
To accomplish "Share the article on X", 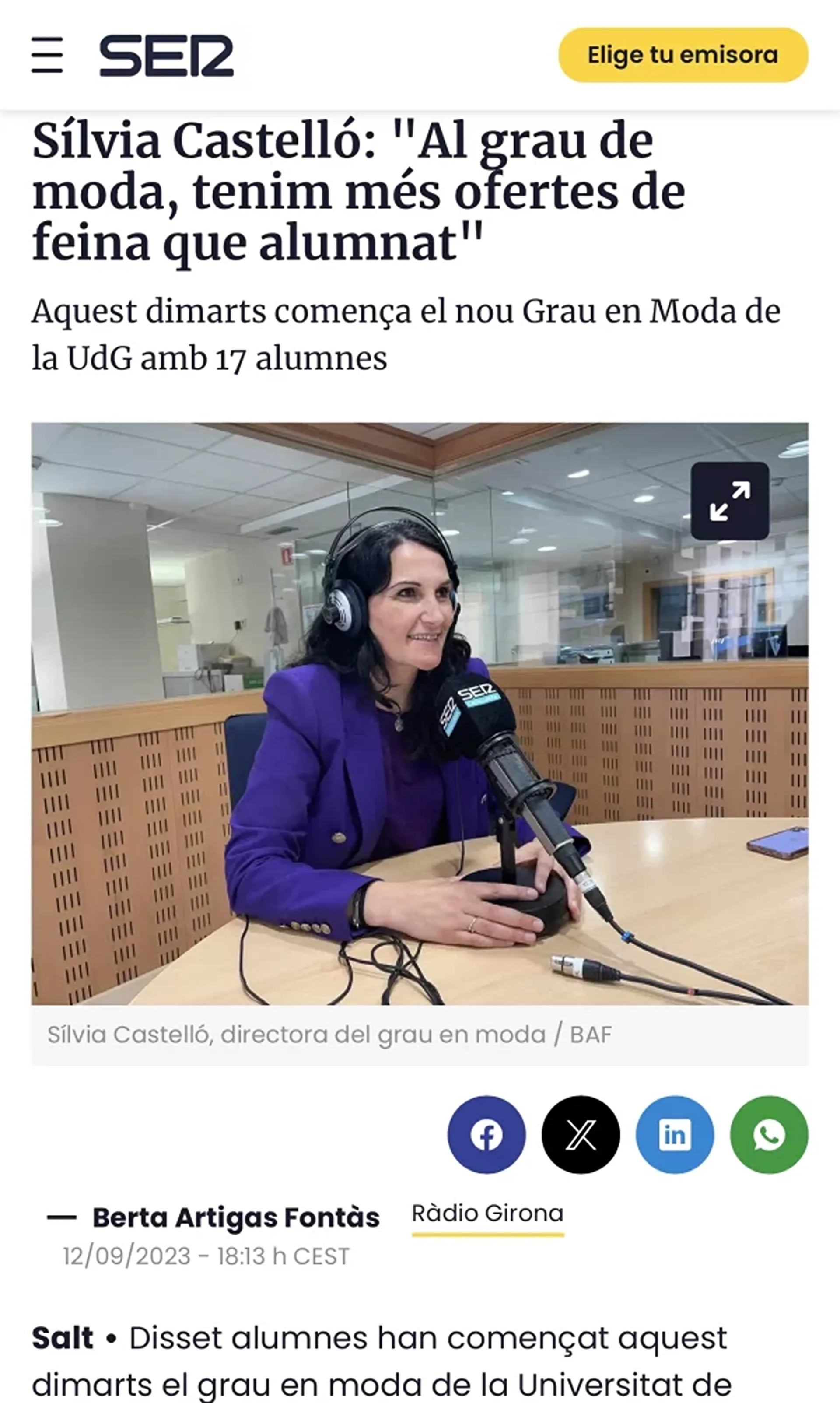I will click(x=581, y=1135).
